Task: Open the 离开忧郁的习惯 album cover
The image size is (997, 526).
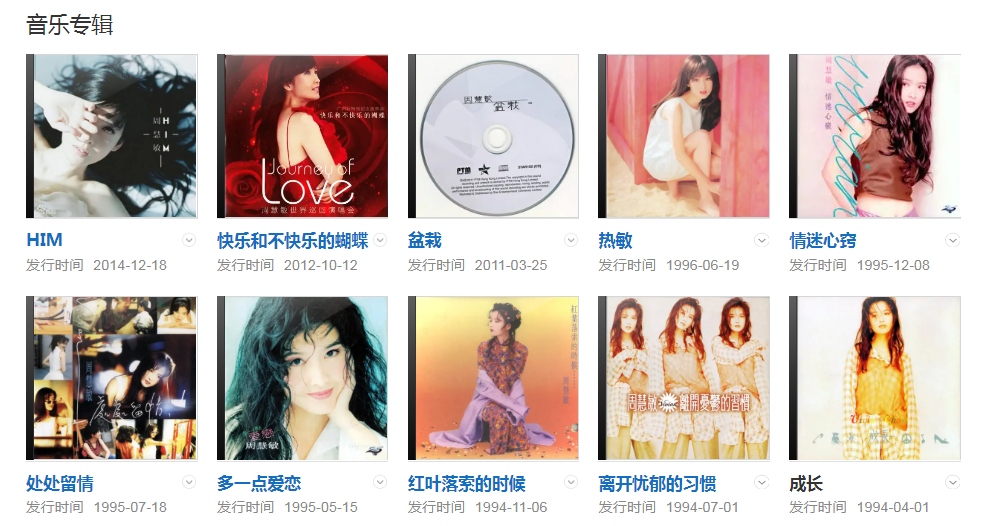Action: pos(685,378)
